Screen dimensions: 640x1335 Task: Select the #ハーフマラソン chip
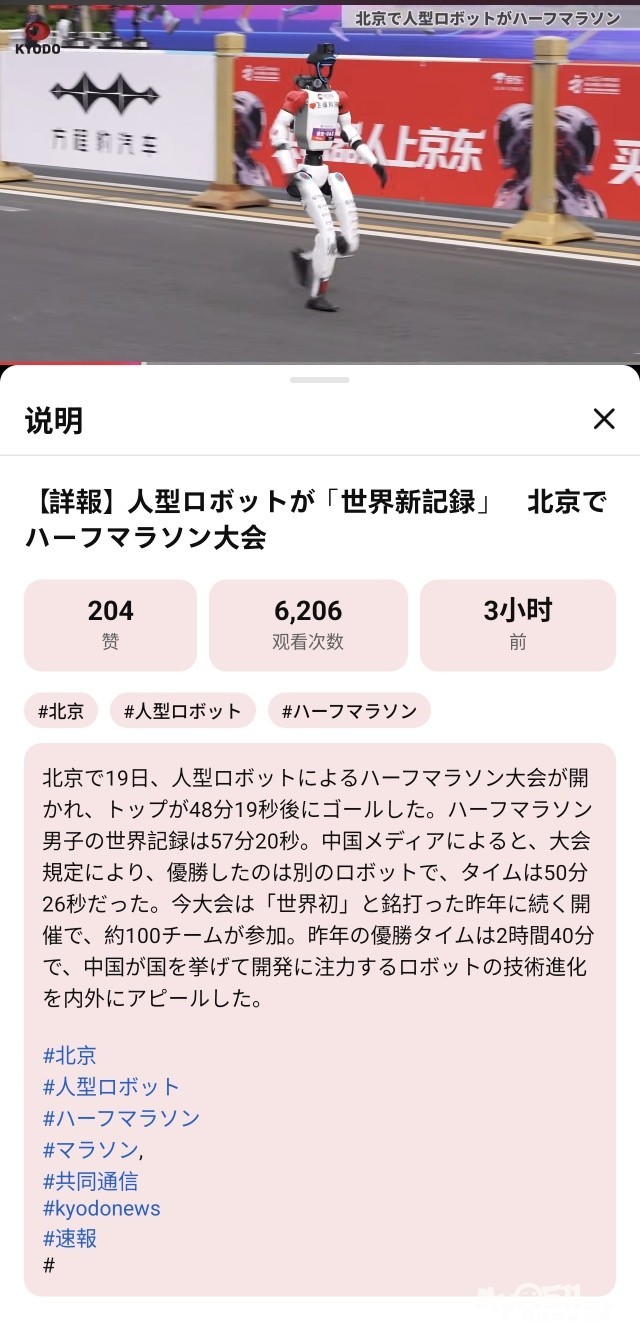point(349,711)
